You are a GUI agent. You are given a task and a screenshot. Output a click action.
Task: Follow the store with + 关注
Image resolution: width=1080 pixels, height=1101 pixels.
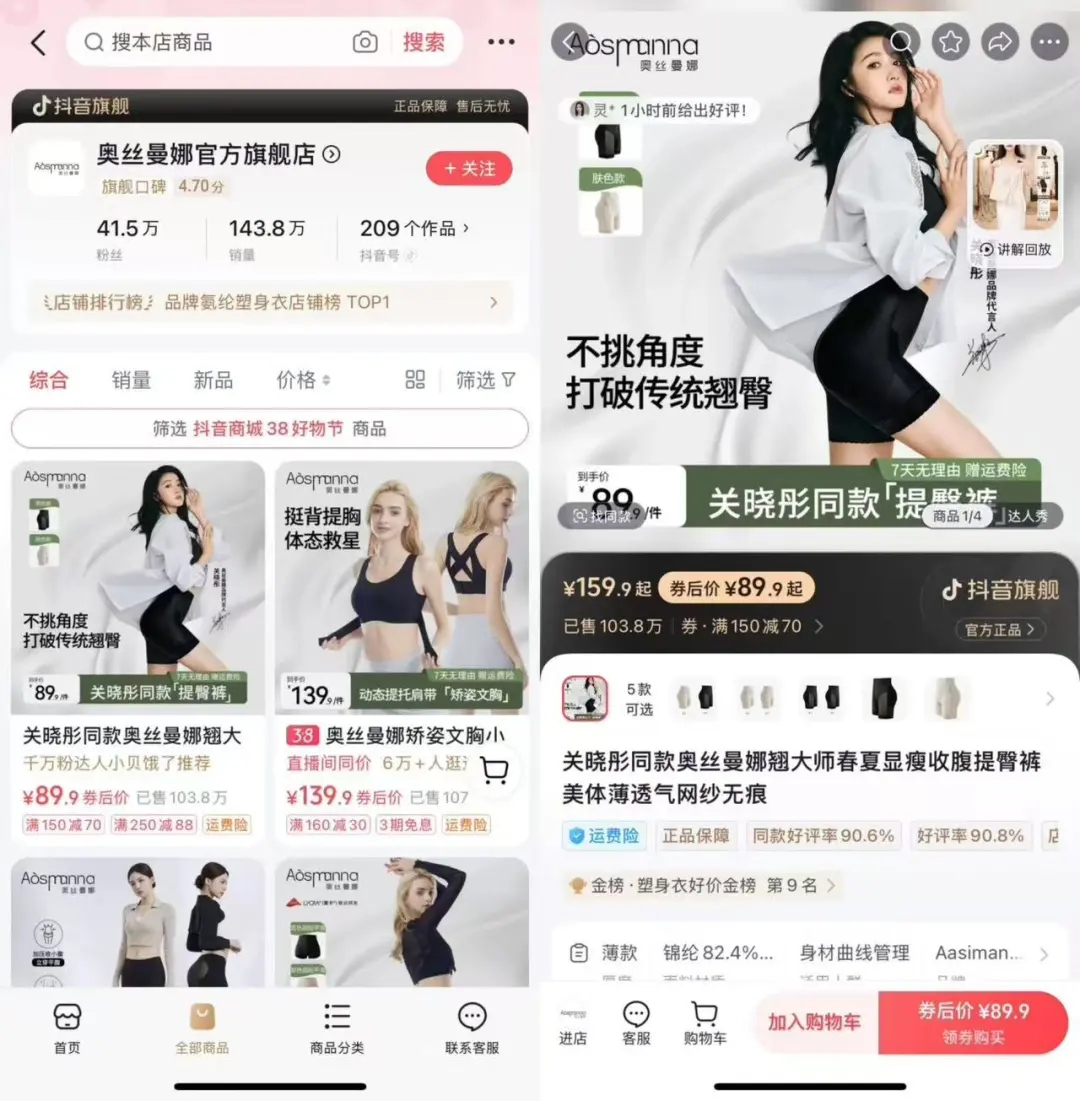click(468, 169)
